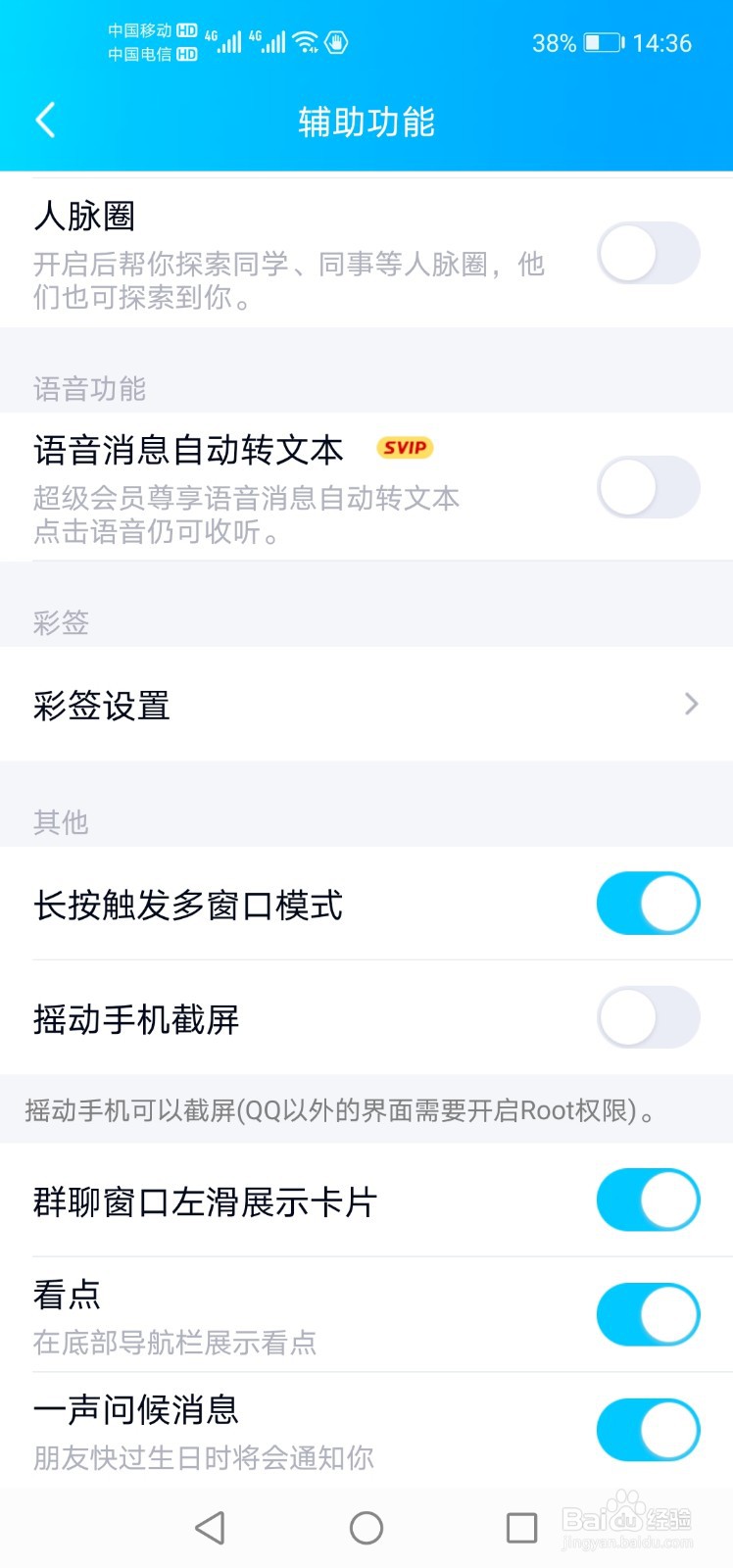733x1568 pixels.
Task: Click the hand/do-not-disturb status icon
Action: 335,42
